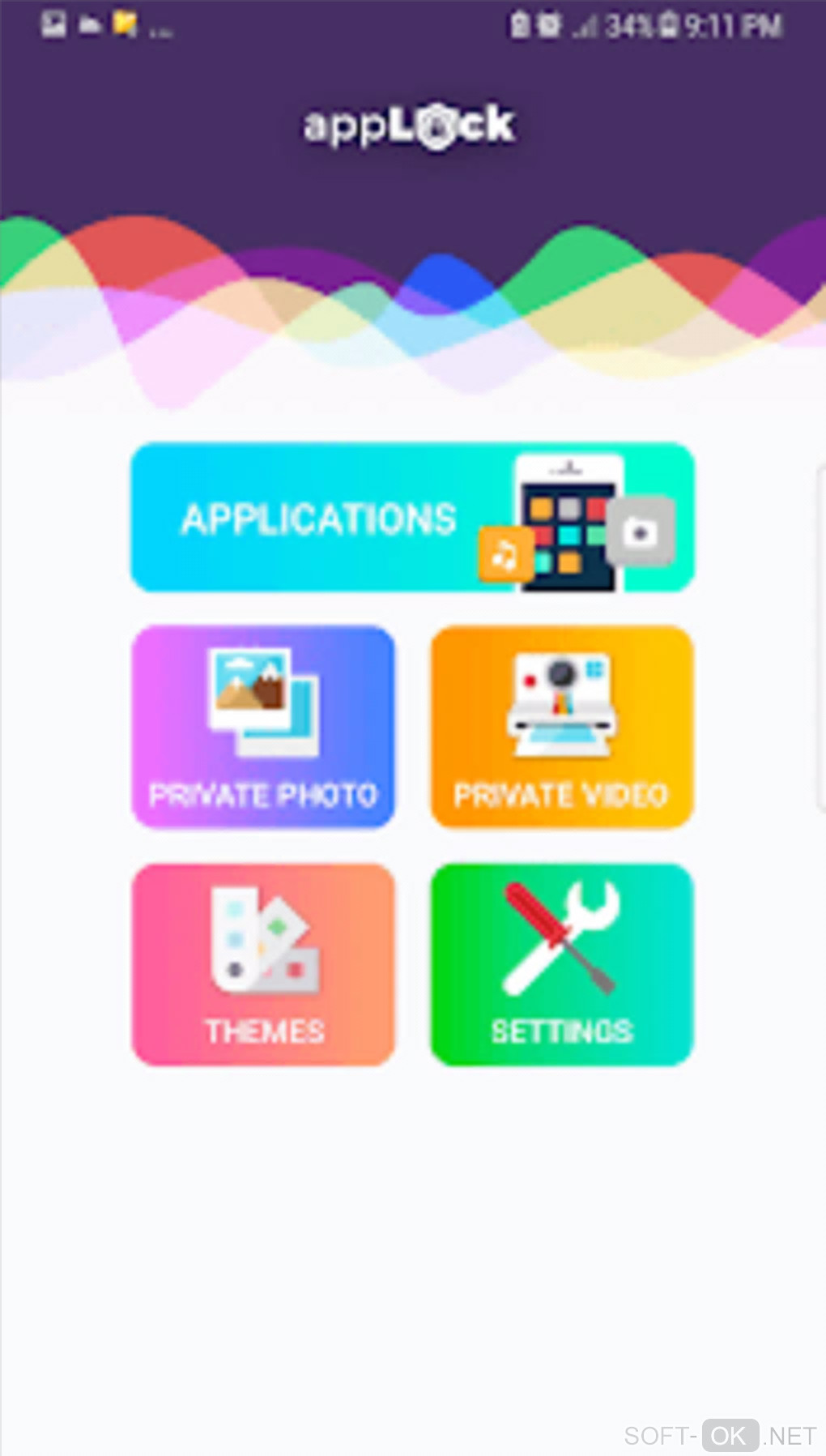The width and height of the screenshot is (826, 1456).
Task: Browse the Themes tile
Action: tap(263, 964)
